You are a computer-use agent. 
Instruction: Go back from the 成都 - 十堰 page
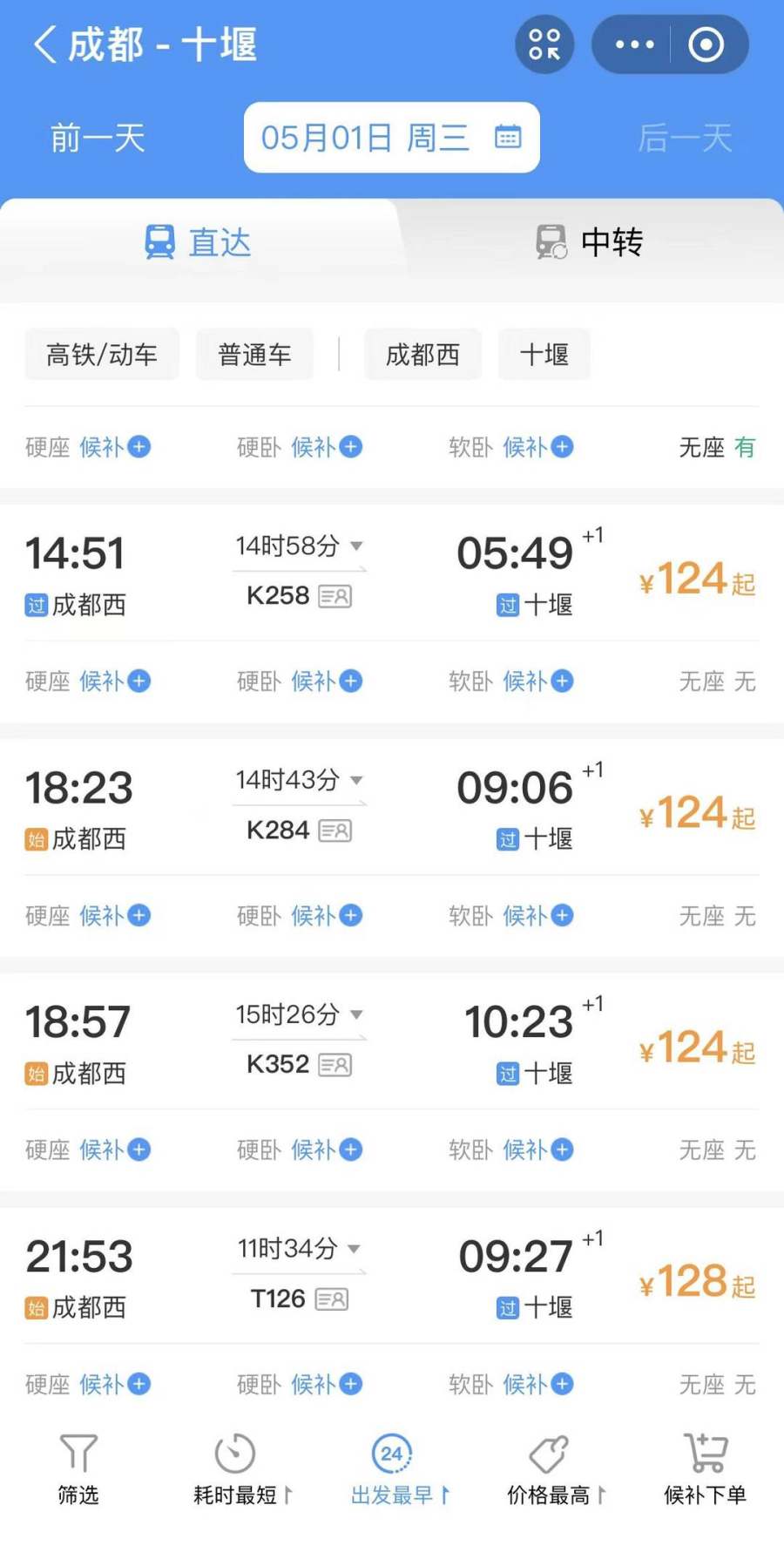coord(45,44)
